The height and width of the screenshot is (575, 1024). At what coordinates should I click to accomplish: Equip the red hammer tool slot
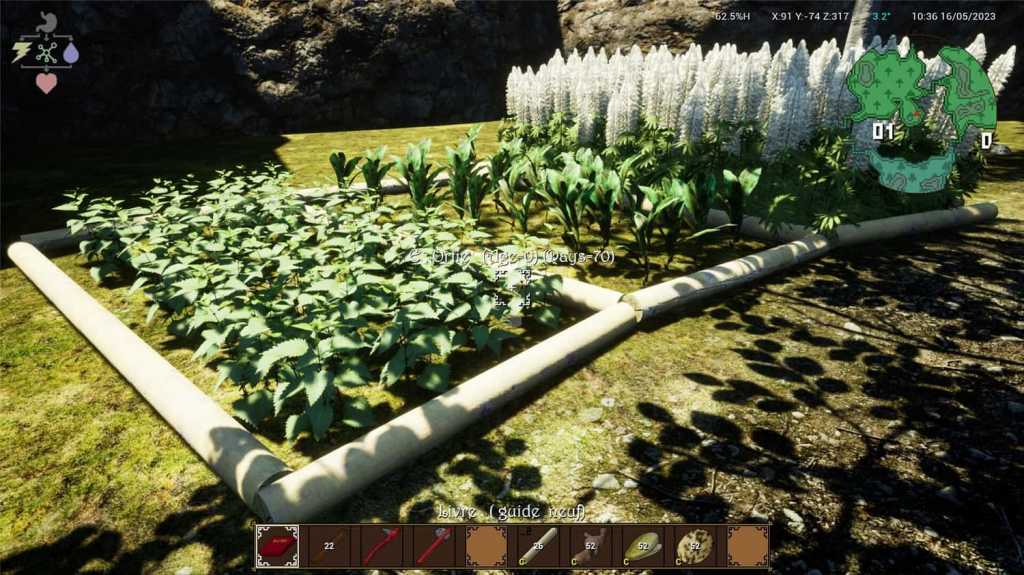tap(433, 546)
